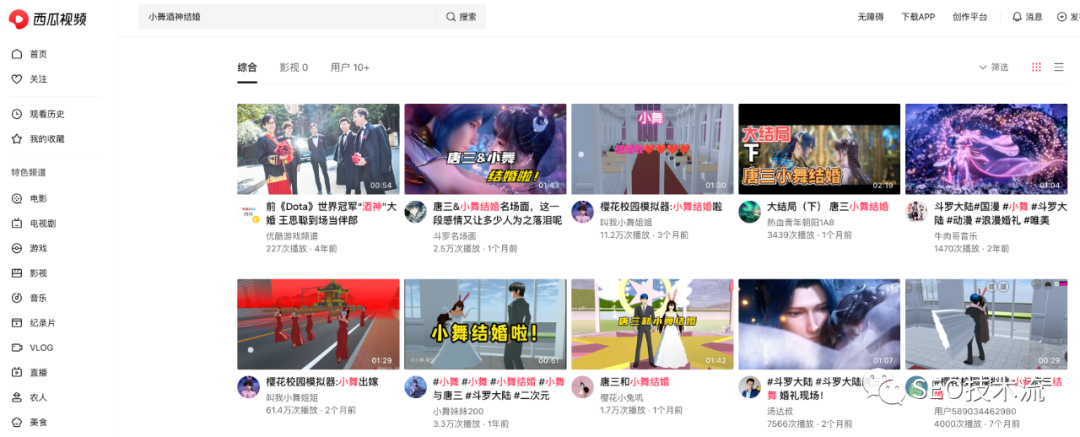Click the 搜索 button
The height and width of the screenshot is (437, 1080).
462,17
